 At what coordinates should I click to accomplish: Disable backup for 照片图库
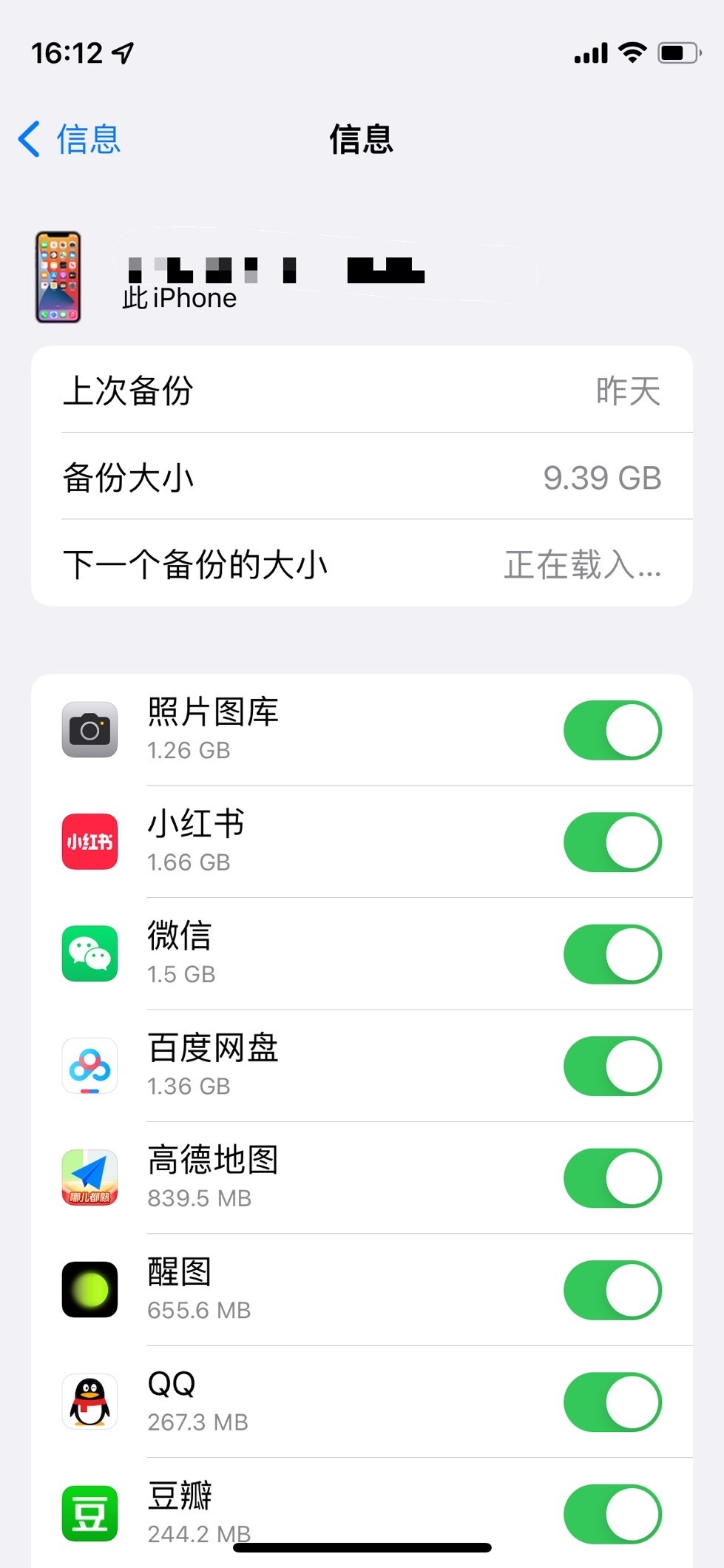click(612, 730)
